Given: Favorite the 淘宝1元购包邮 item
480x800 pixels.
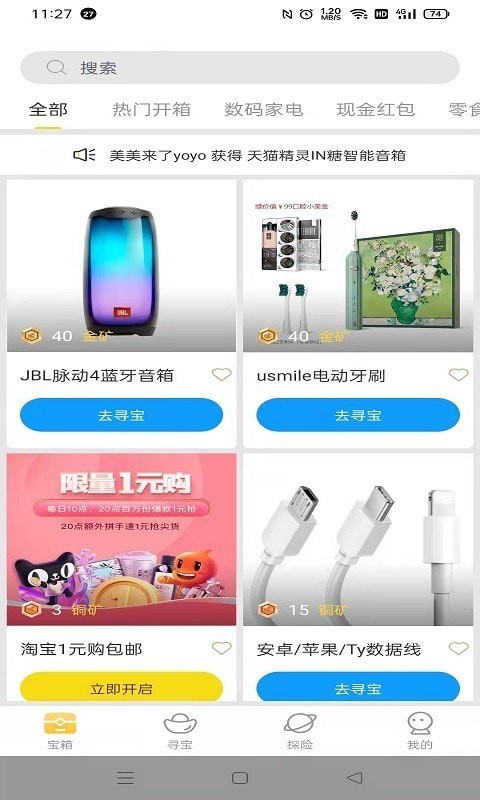Looking at the screenshot, I should point(221,648).
